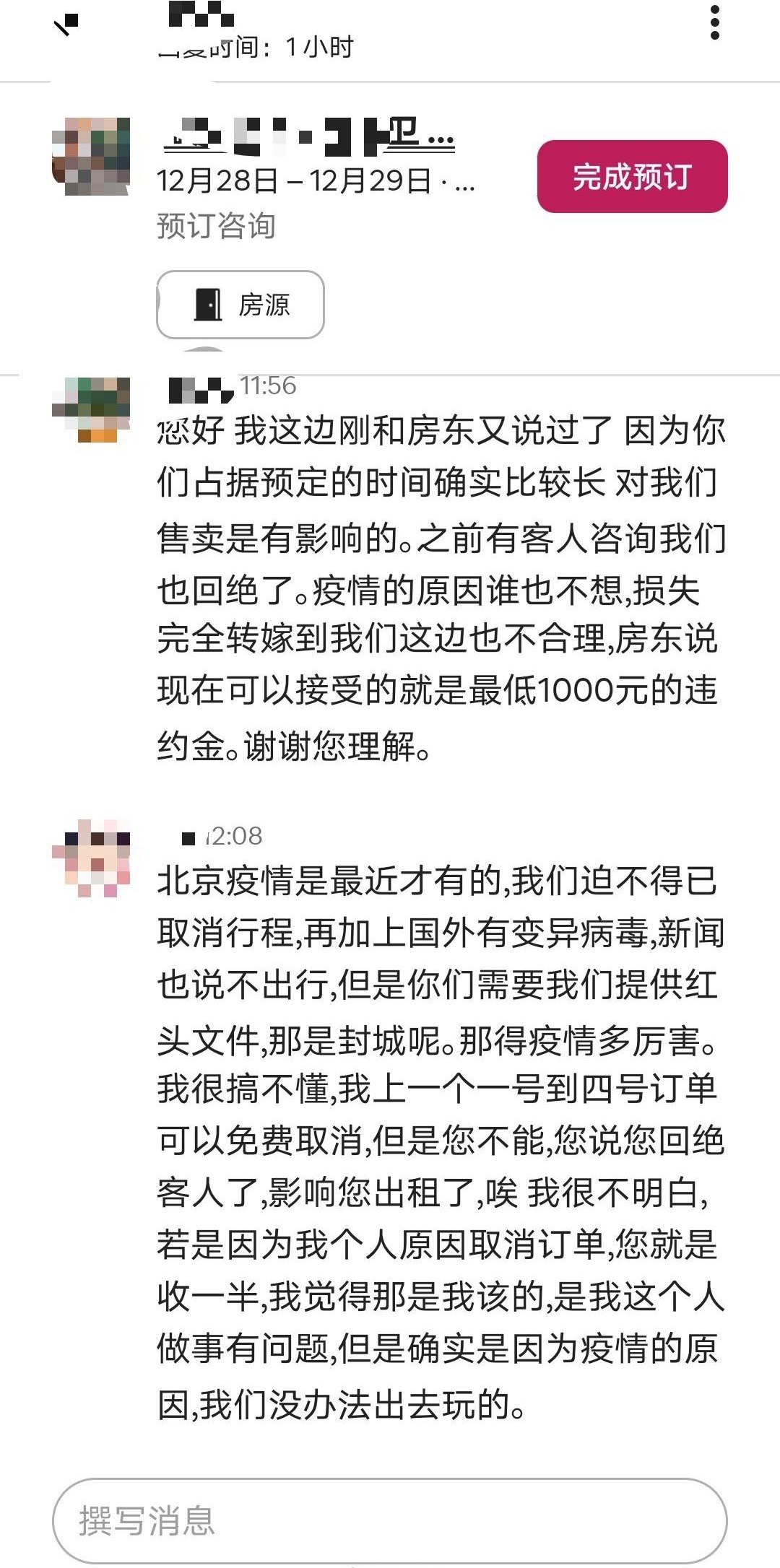Open the three-dot overflow menu

coord(714,23)
